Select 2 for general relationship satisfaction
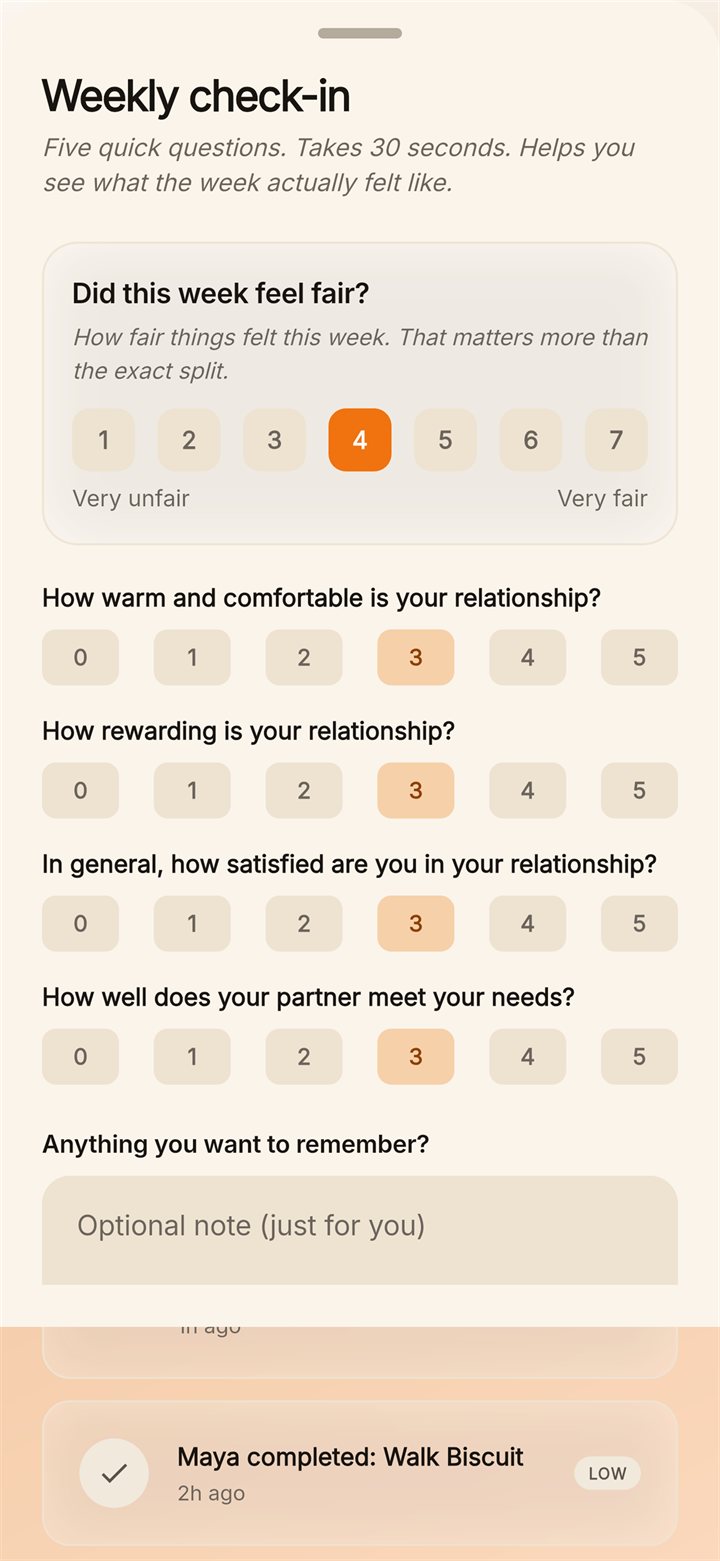The height and width of the screenshot is (1561, 720). click(304, 923)
